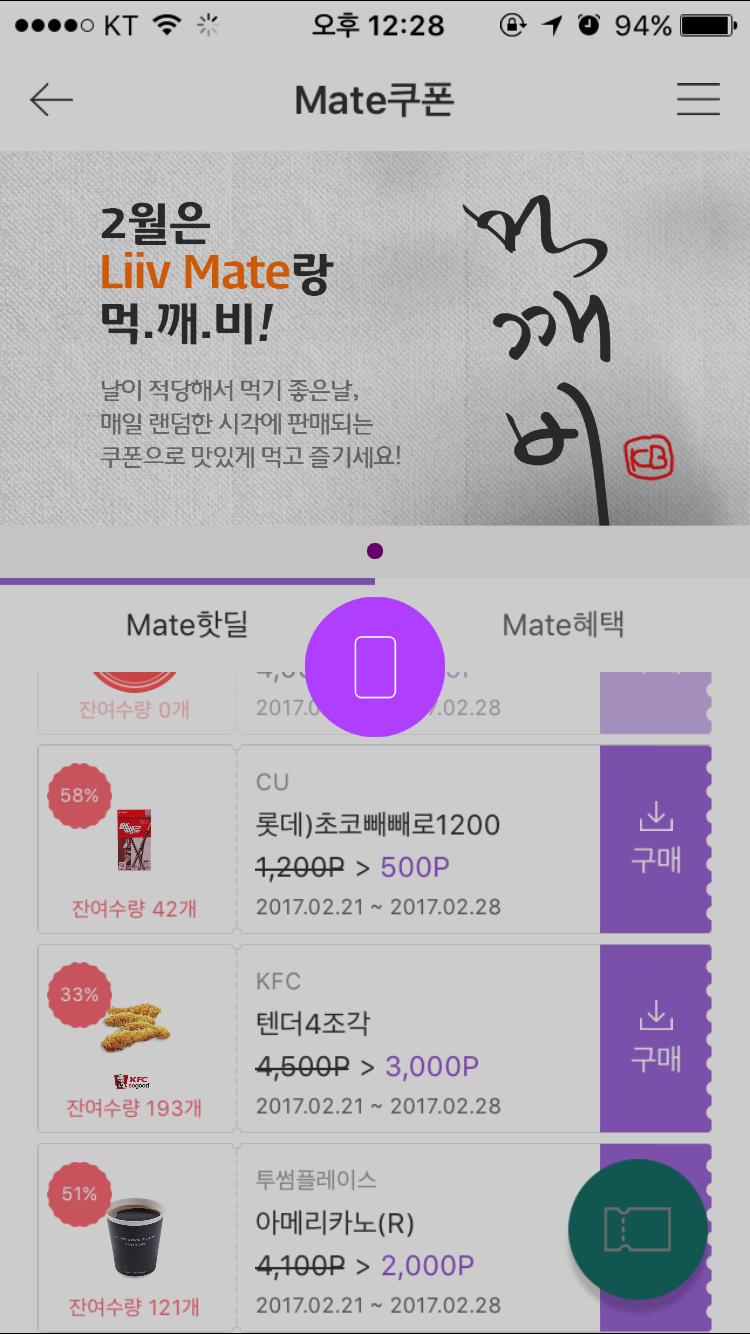The width and height of the screenshot is (750, 1334).
Task: Open the Liiv Mate 먹깨비 banner
Action: click(x=375, y=338)
